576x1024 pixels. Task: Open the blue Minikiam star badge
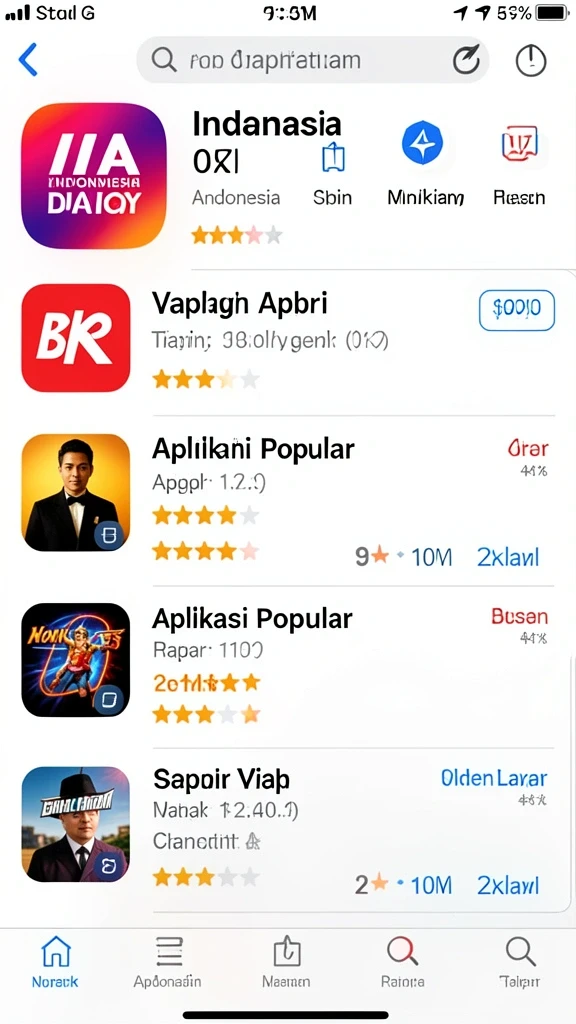[422, 142]
